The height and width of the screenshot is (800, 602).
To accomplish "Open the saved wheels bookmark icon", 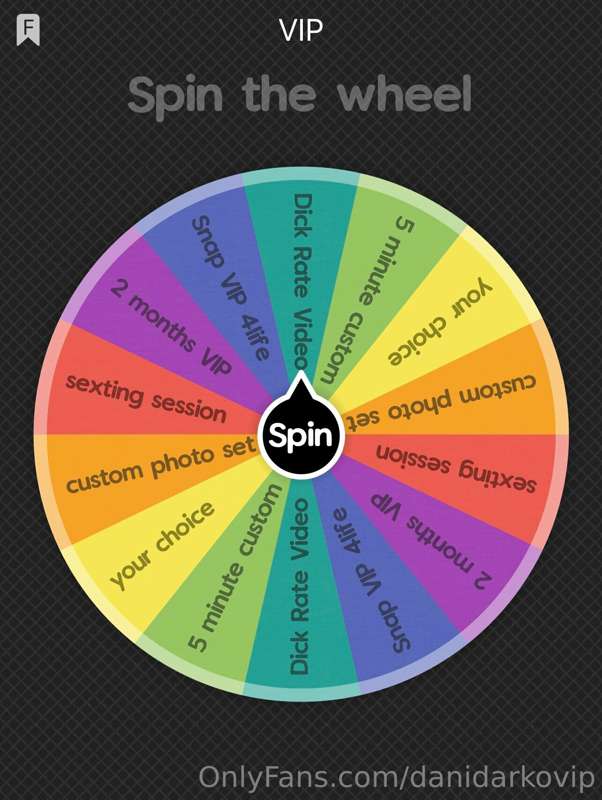I will (x=28, y=30).
